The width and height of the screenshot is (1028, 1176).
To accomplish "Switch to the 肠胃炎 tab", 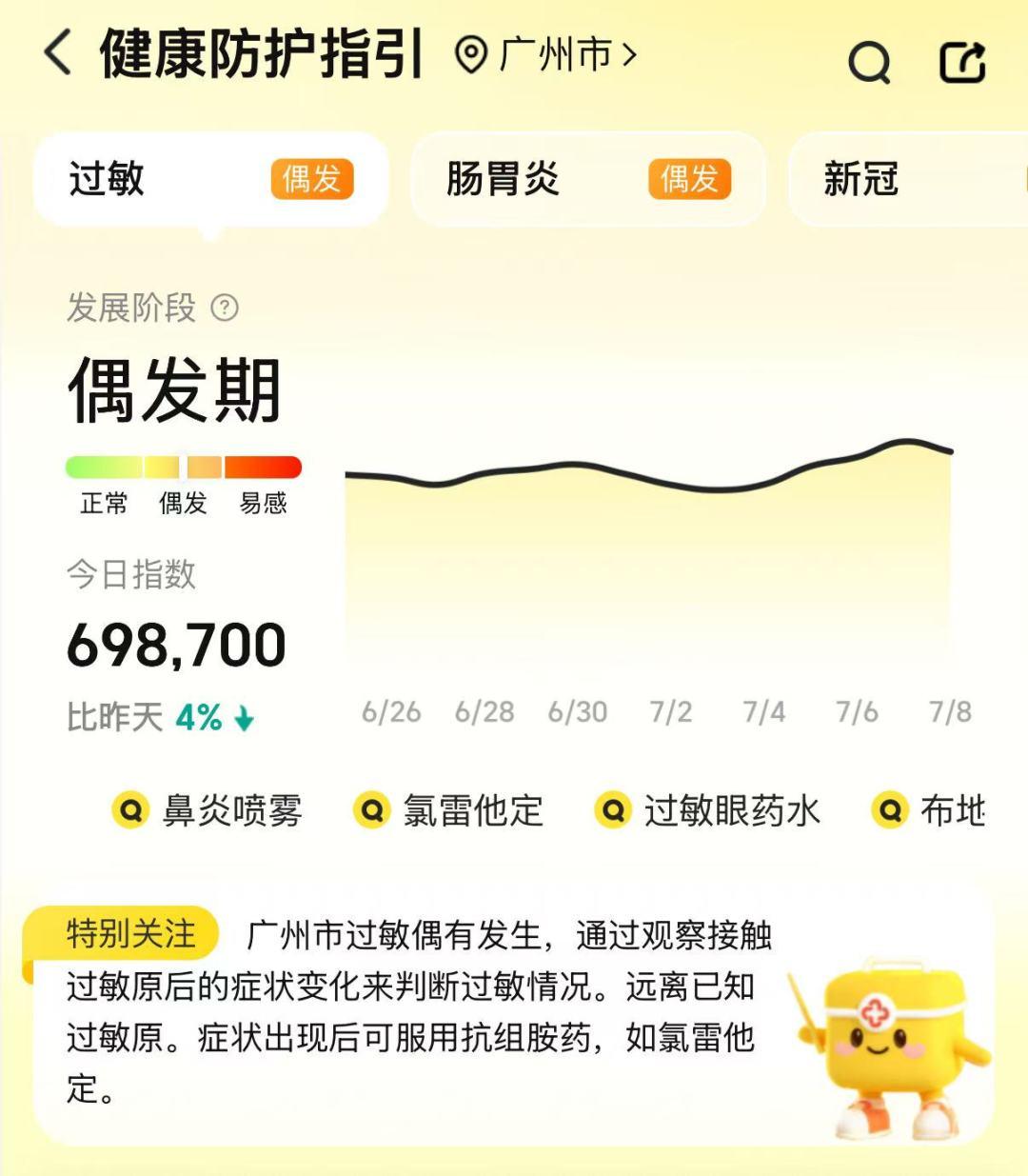I will pyautogui.click(x=587, y=179).
